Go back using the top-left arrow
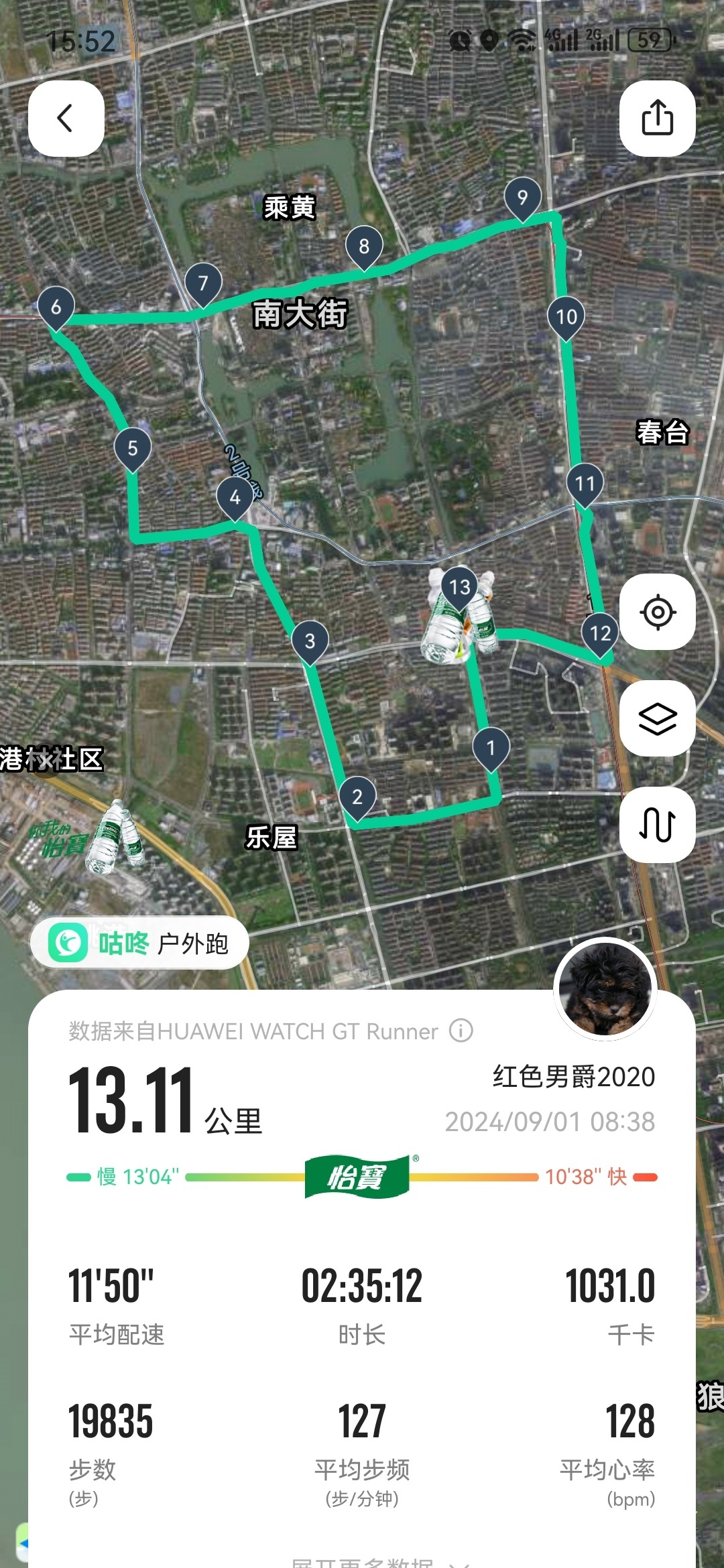 pyautogui.click(x=66, y=119)
